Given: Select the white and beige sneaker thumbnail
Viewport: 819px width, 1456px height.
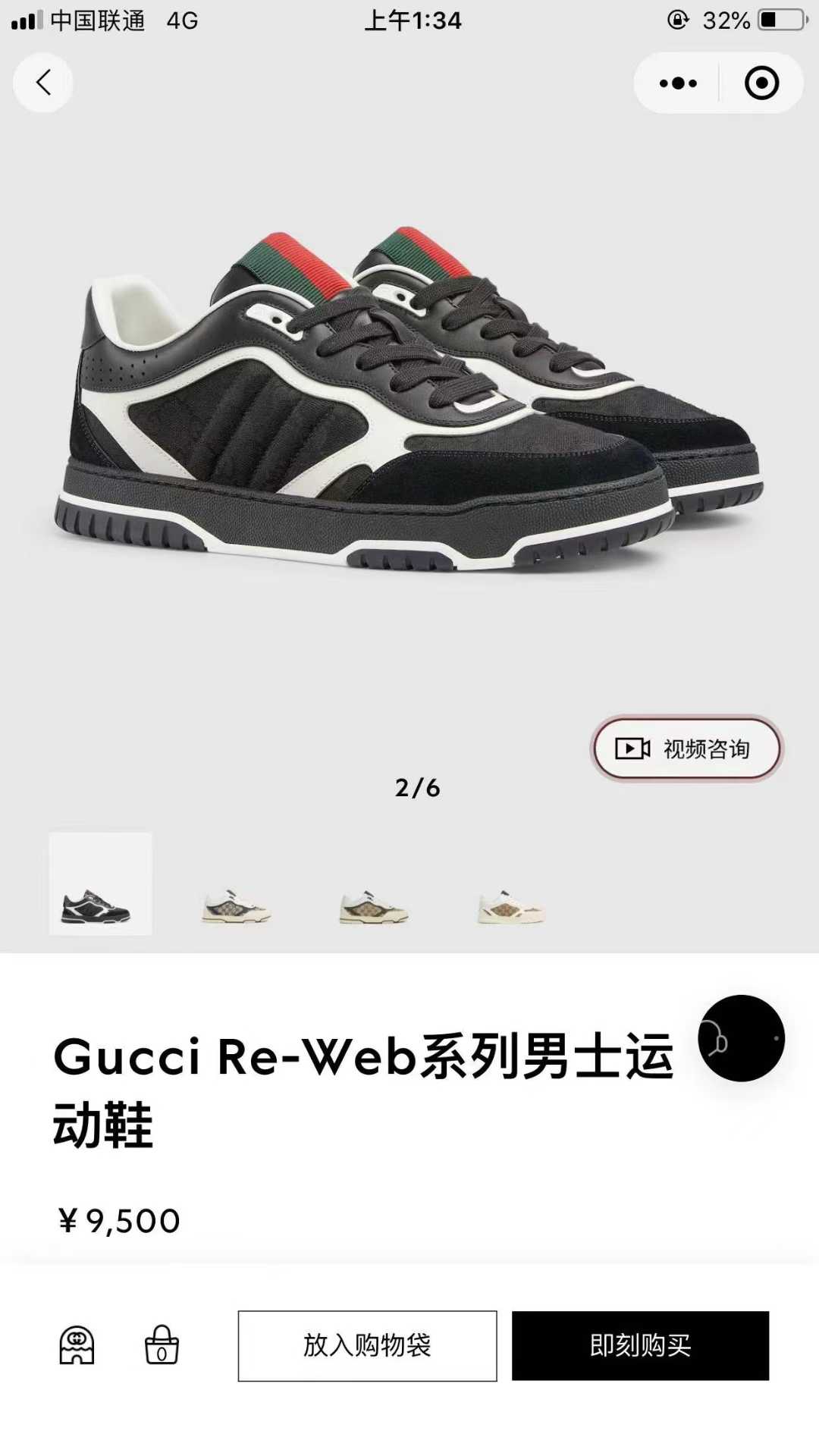Looking at the screenshot, I should 511,905.
